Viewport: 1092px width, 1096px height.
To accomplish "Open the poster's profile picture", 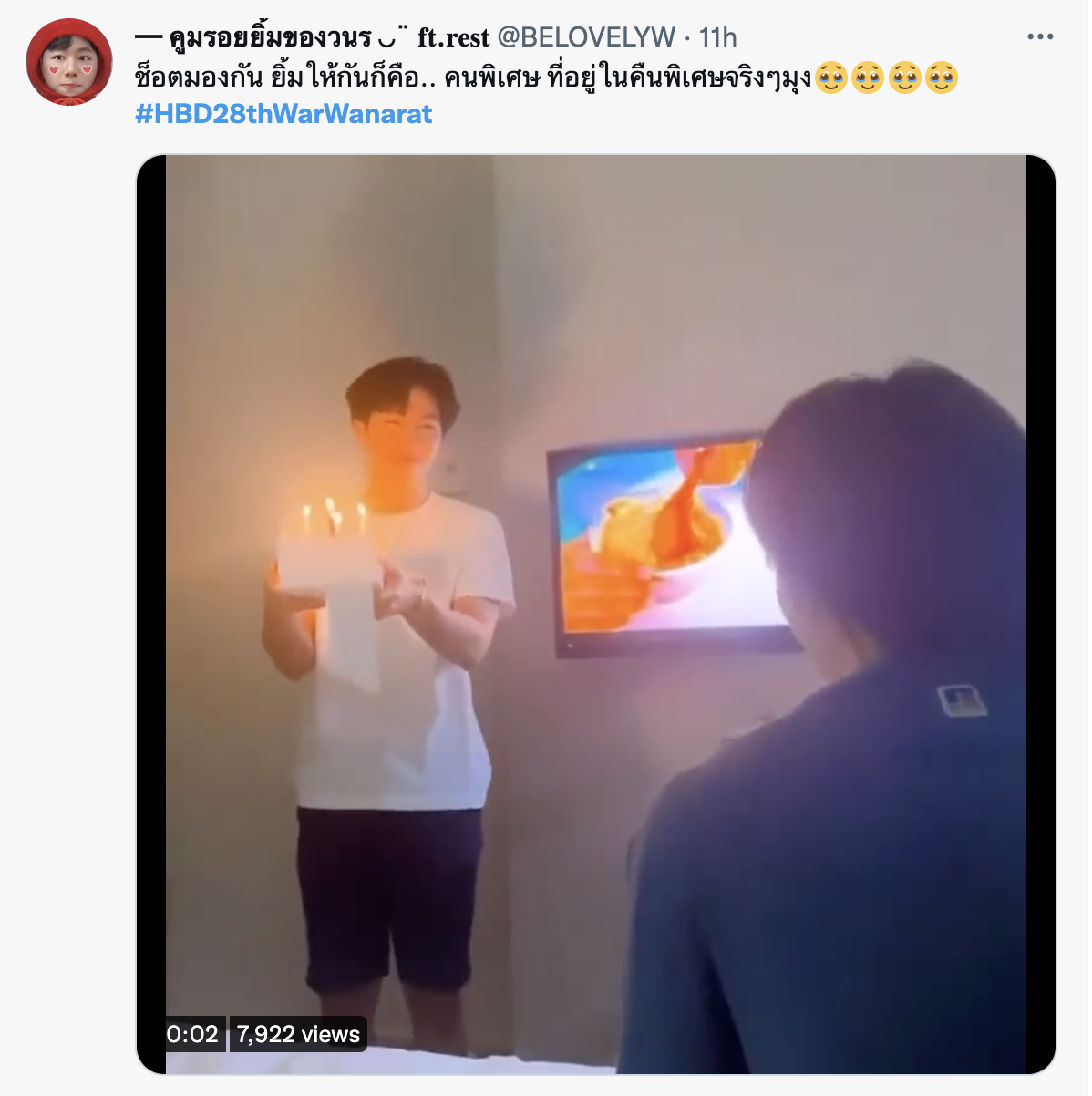I will tap(68, 61).
